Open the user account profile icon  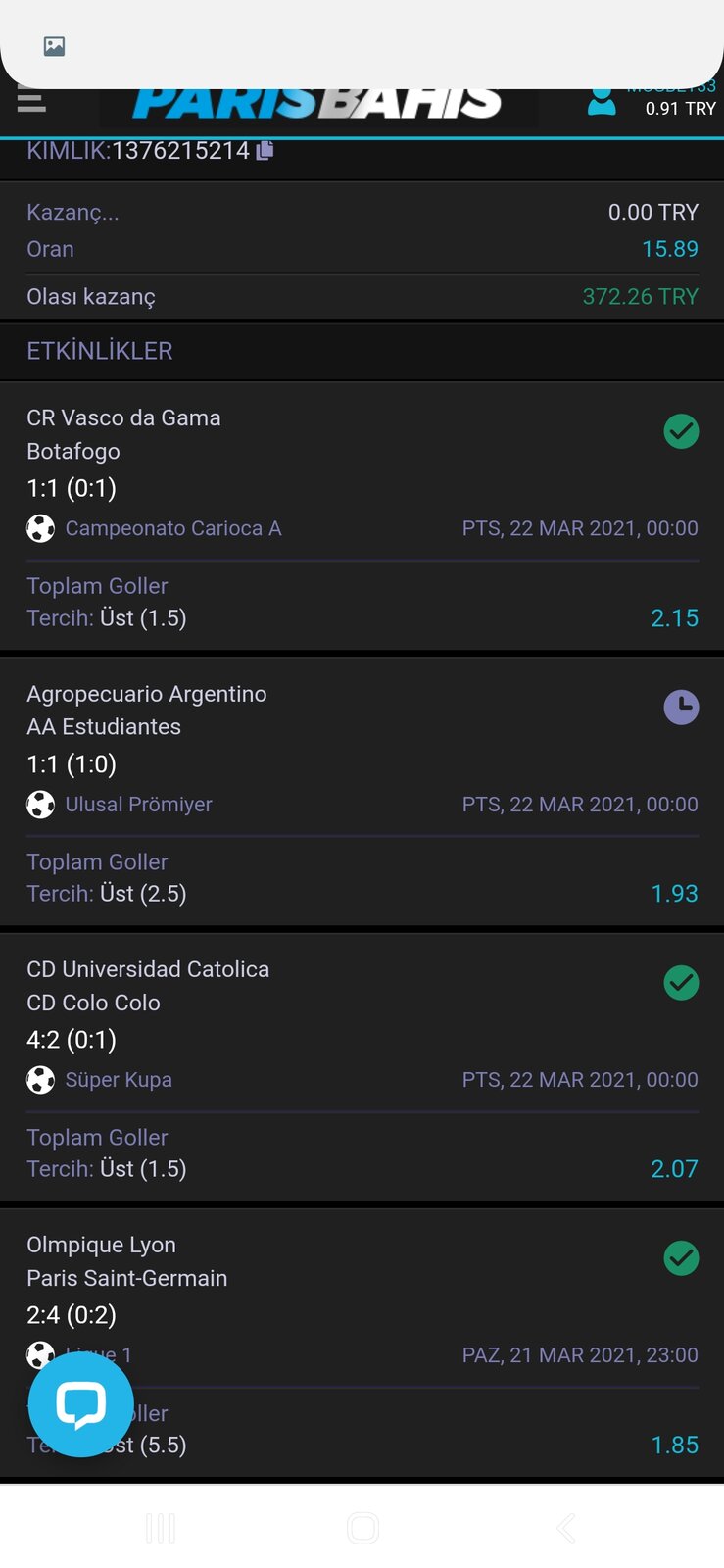602,101
